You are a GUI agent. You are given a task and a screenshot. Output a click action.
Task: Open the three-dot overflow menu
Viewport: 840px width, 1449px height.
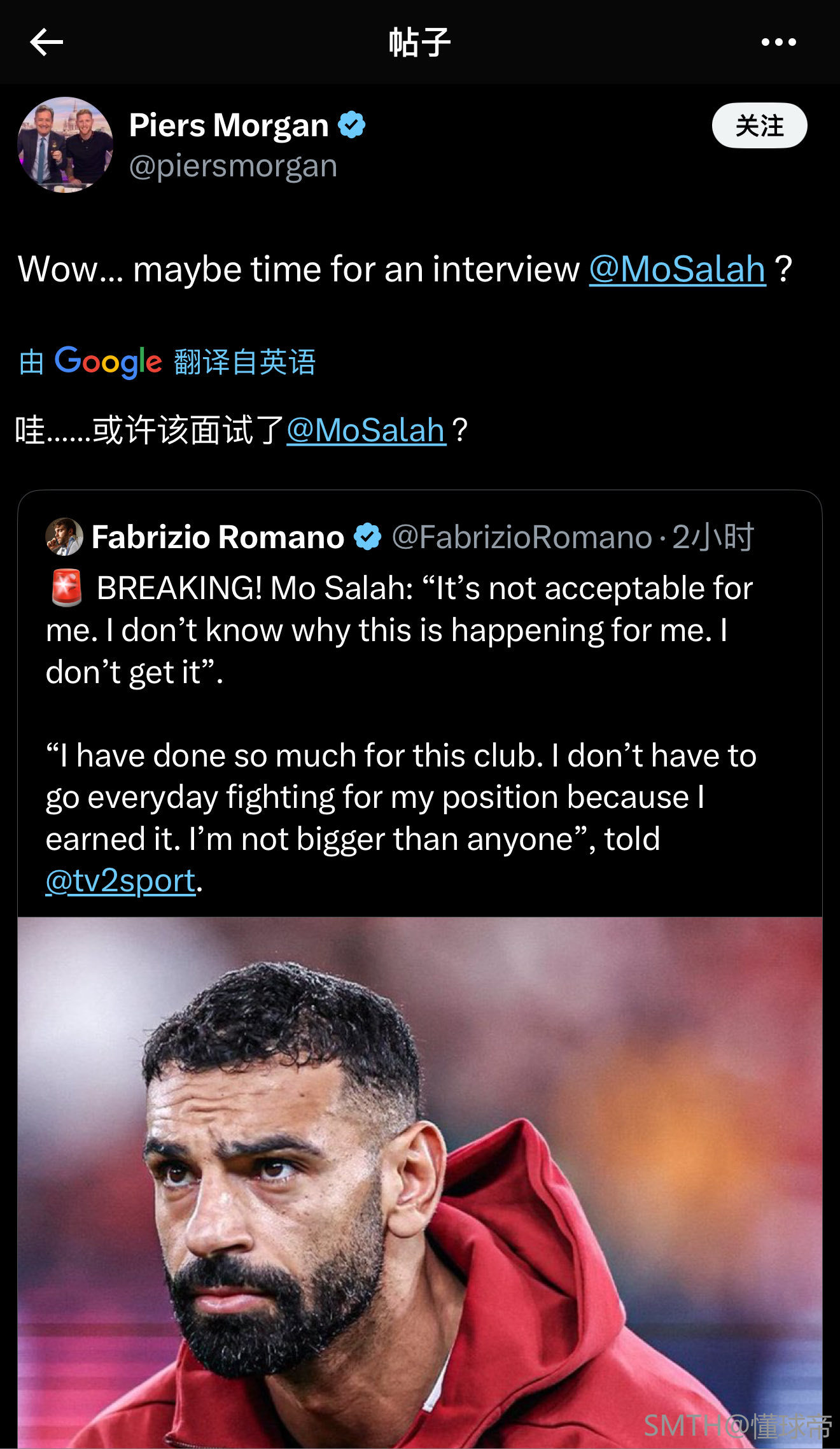(x=778, y=42)
